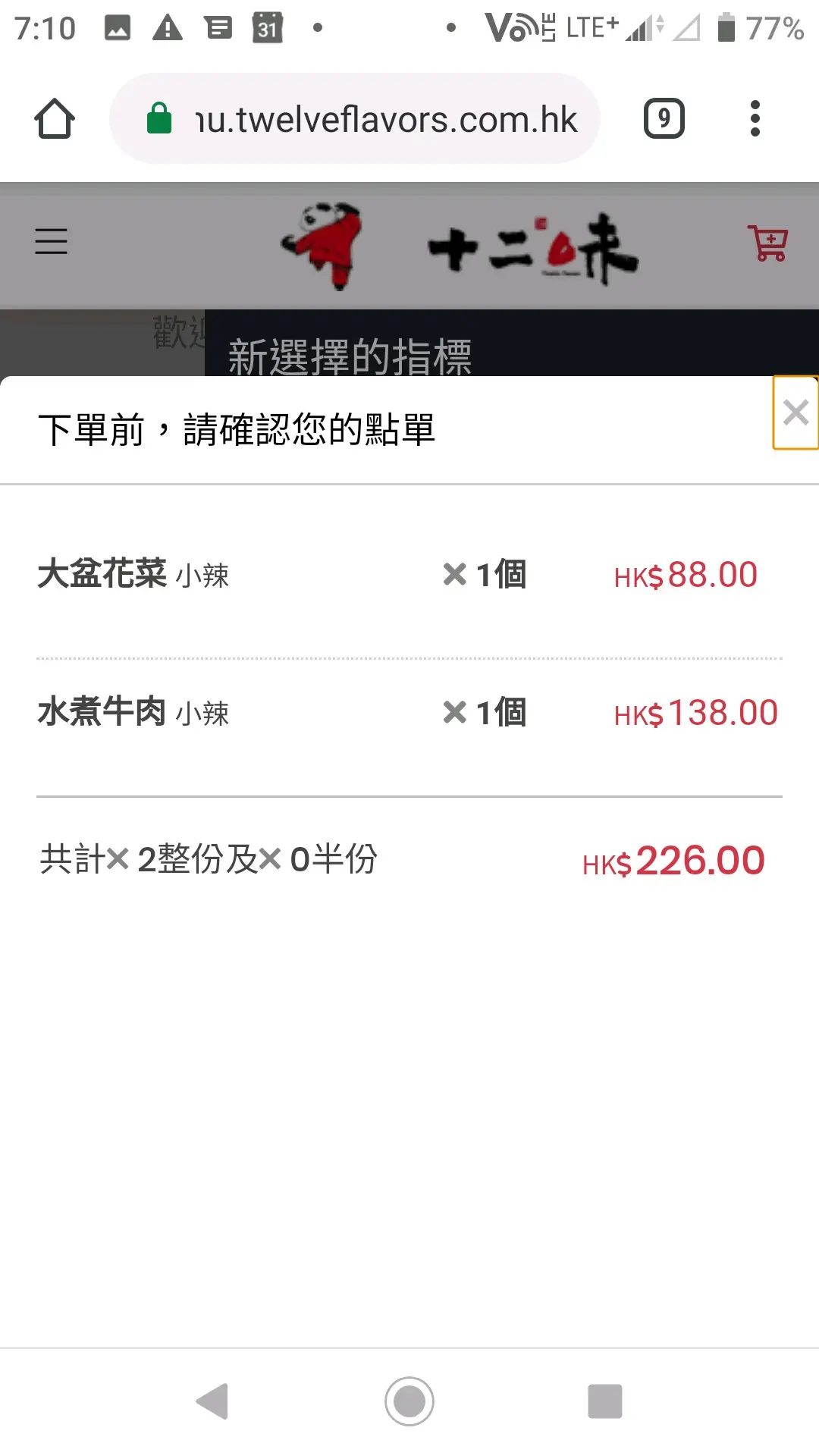Close the order confirmation dialog
The width and height of the screenshot is (819, 1456).
pyautogui.click(x=795, y=413)
